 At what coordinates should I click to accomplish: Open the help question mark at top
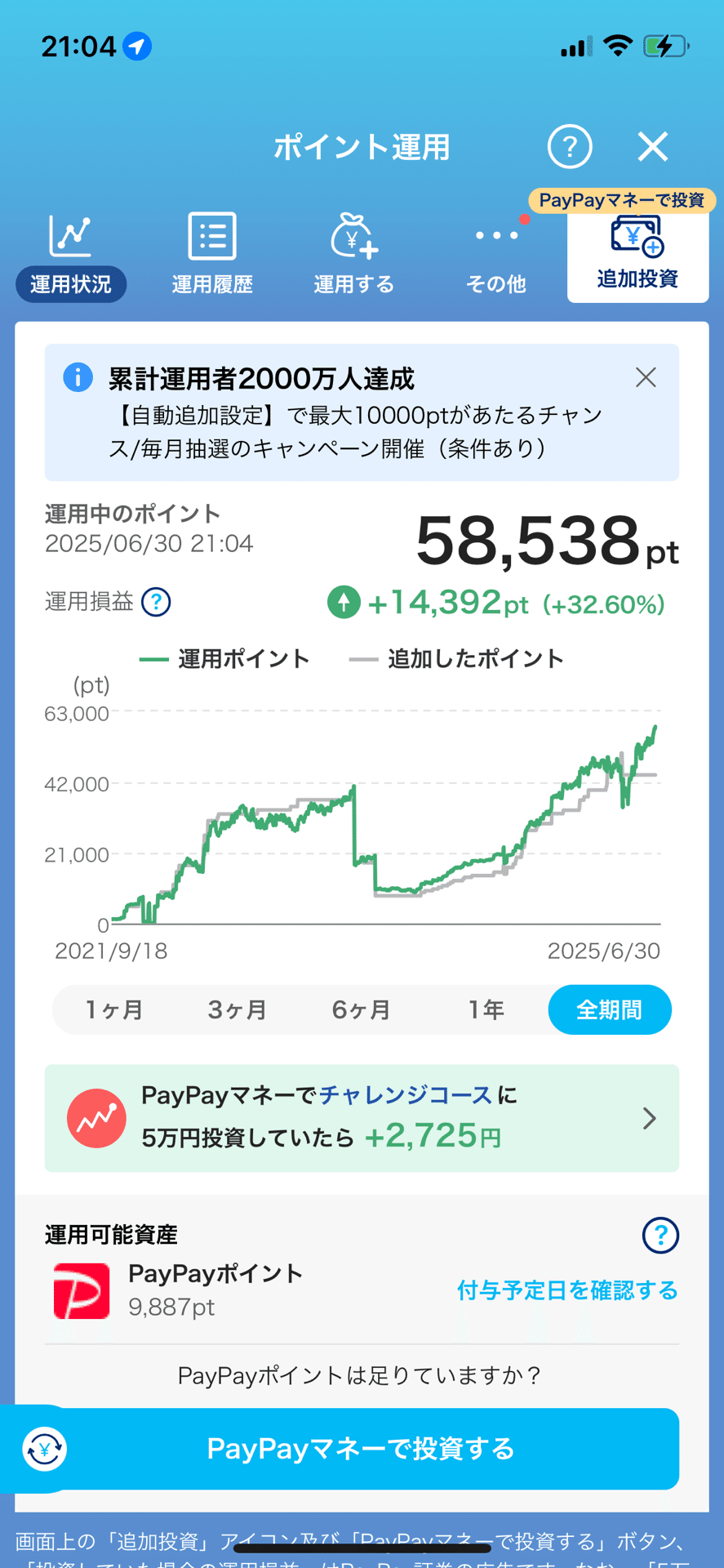(x=569, y=147)
